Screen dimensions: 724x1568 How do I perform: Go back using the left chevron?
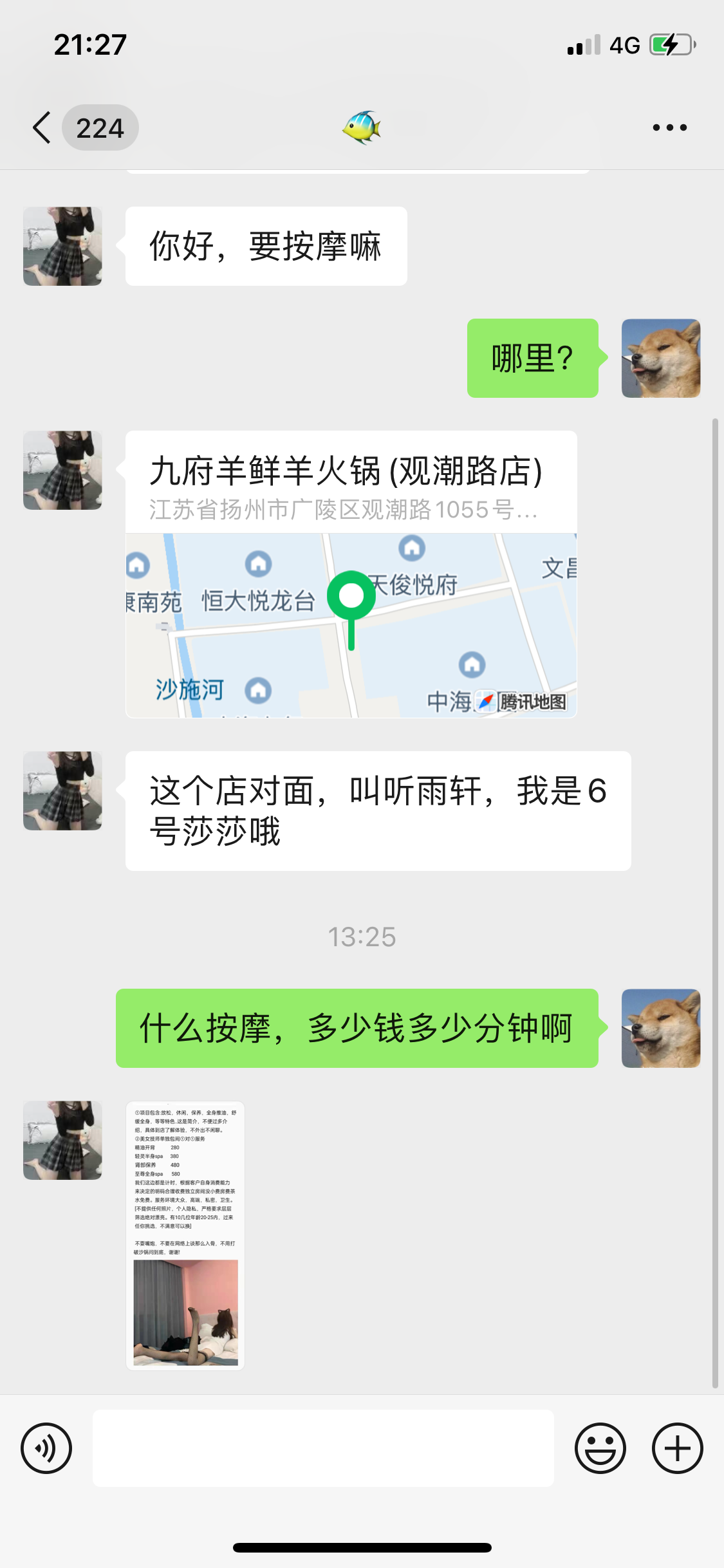coord(41,127)
